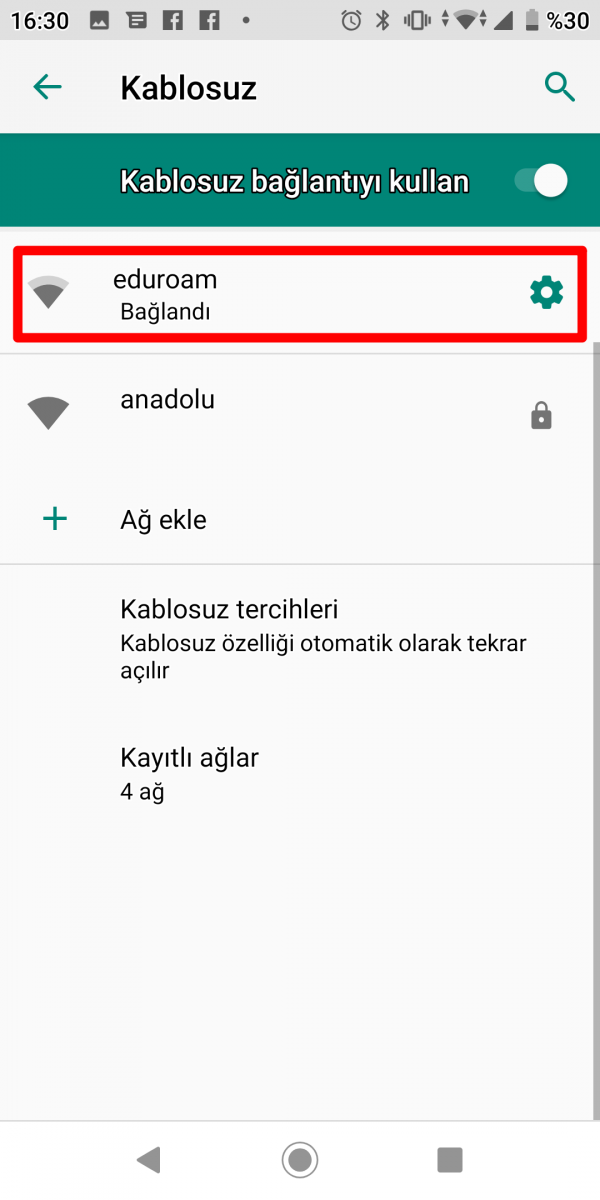Open search in Kablosuz settings

tap(560, 87)
